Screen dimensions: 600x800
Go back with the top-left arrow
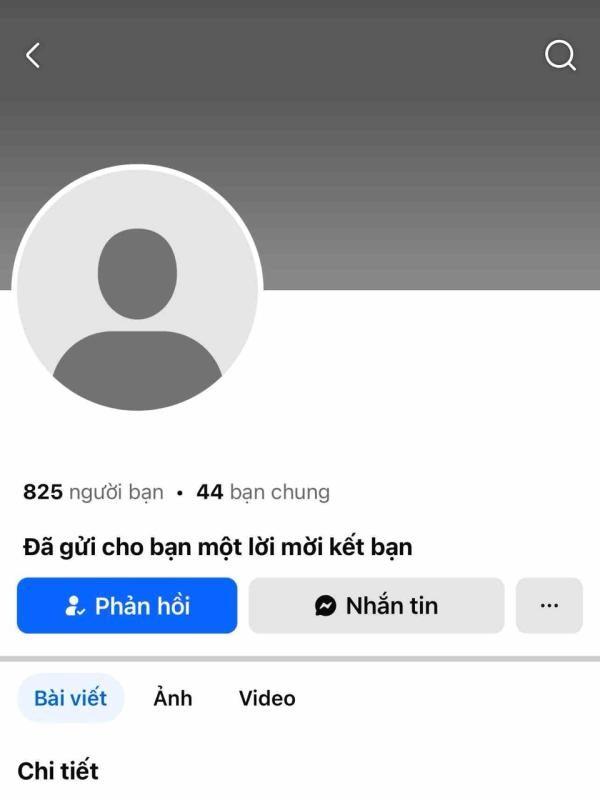(x=33, y=56)
